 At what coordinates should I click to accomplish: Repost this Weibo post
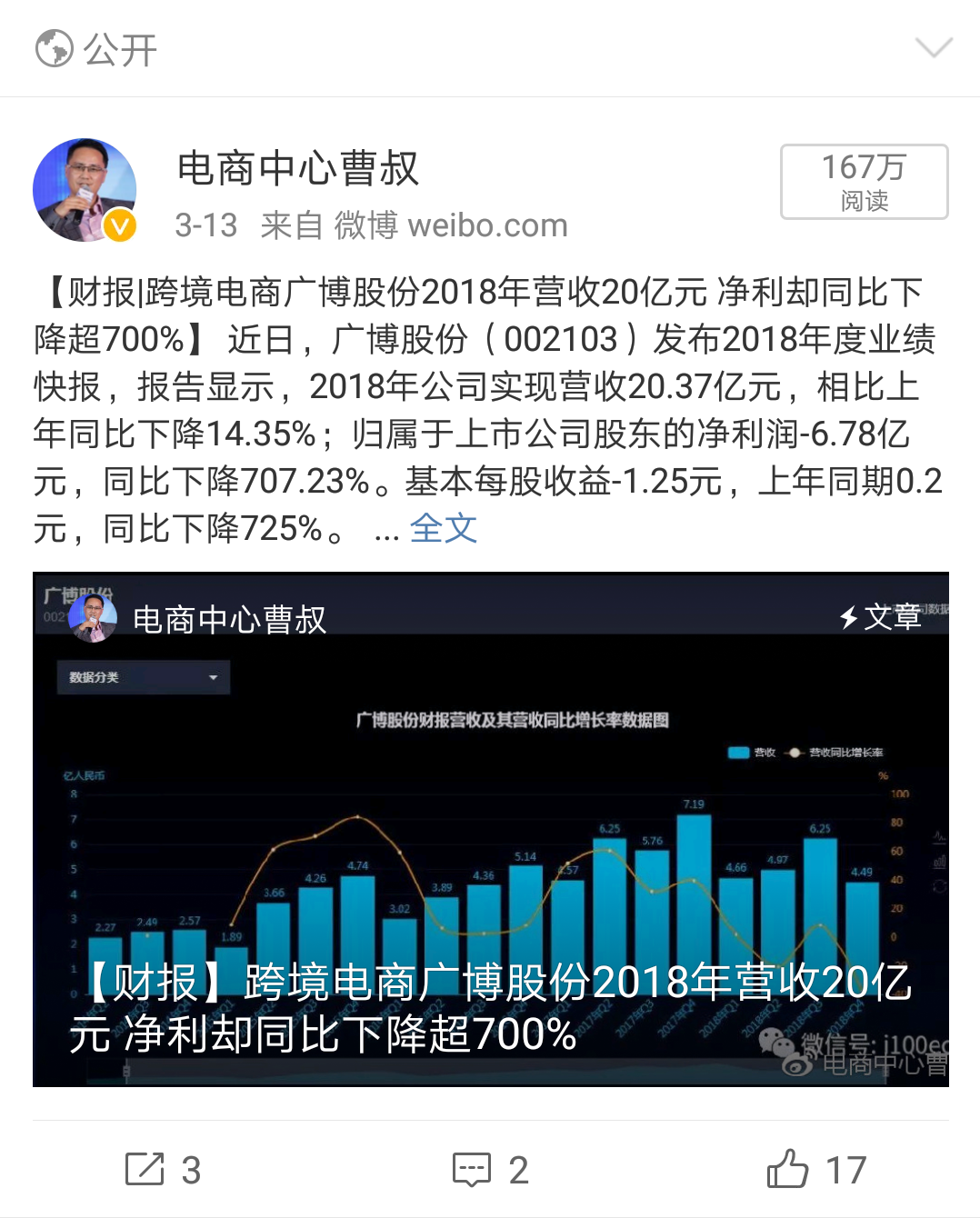[x=163, y=1169]
